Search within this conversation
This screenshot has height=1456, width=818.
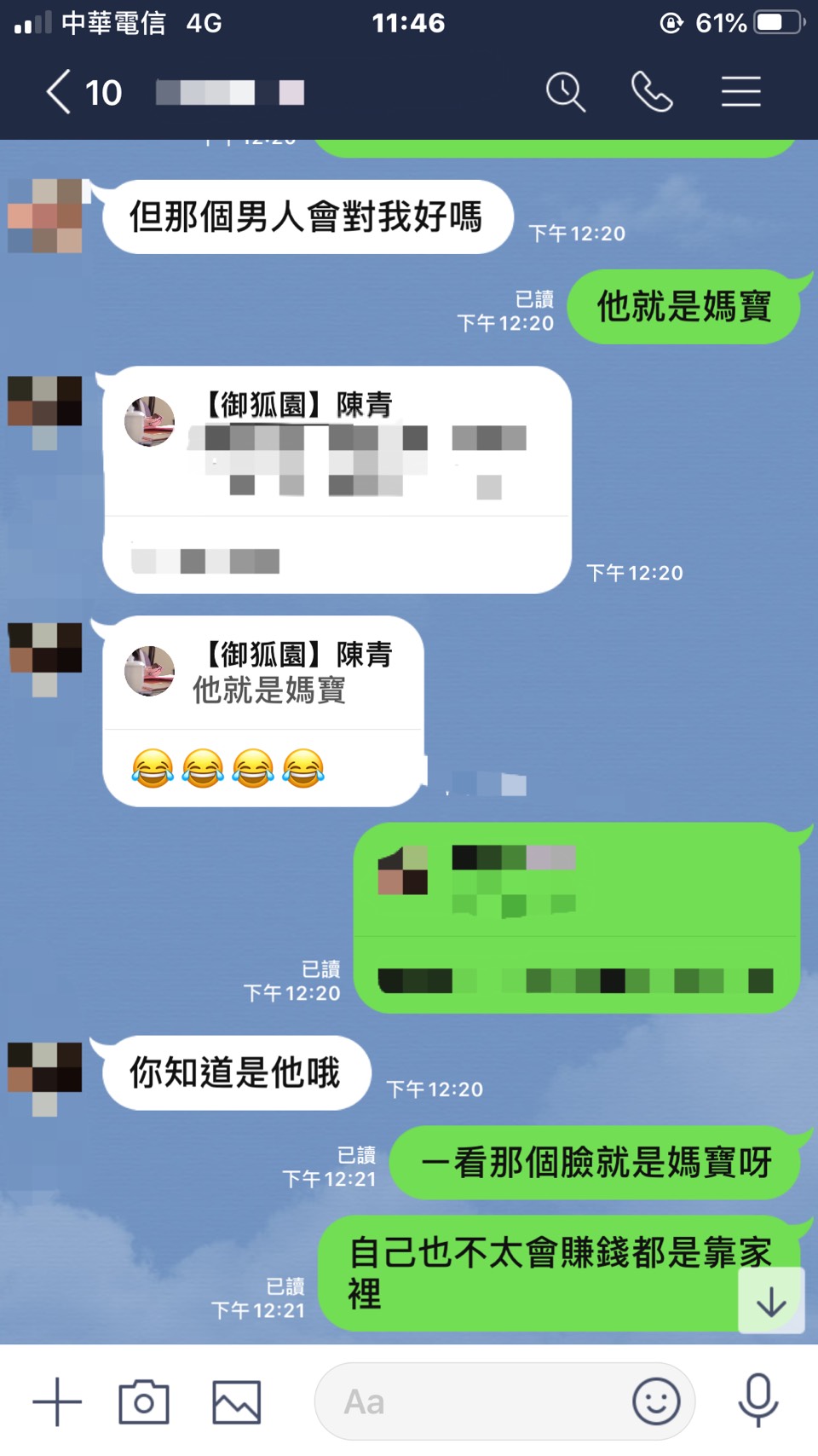[x=566, y=92]
